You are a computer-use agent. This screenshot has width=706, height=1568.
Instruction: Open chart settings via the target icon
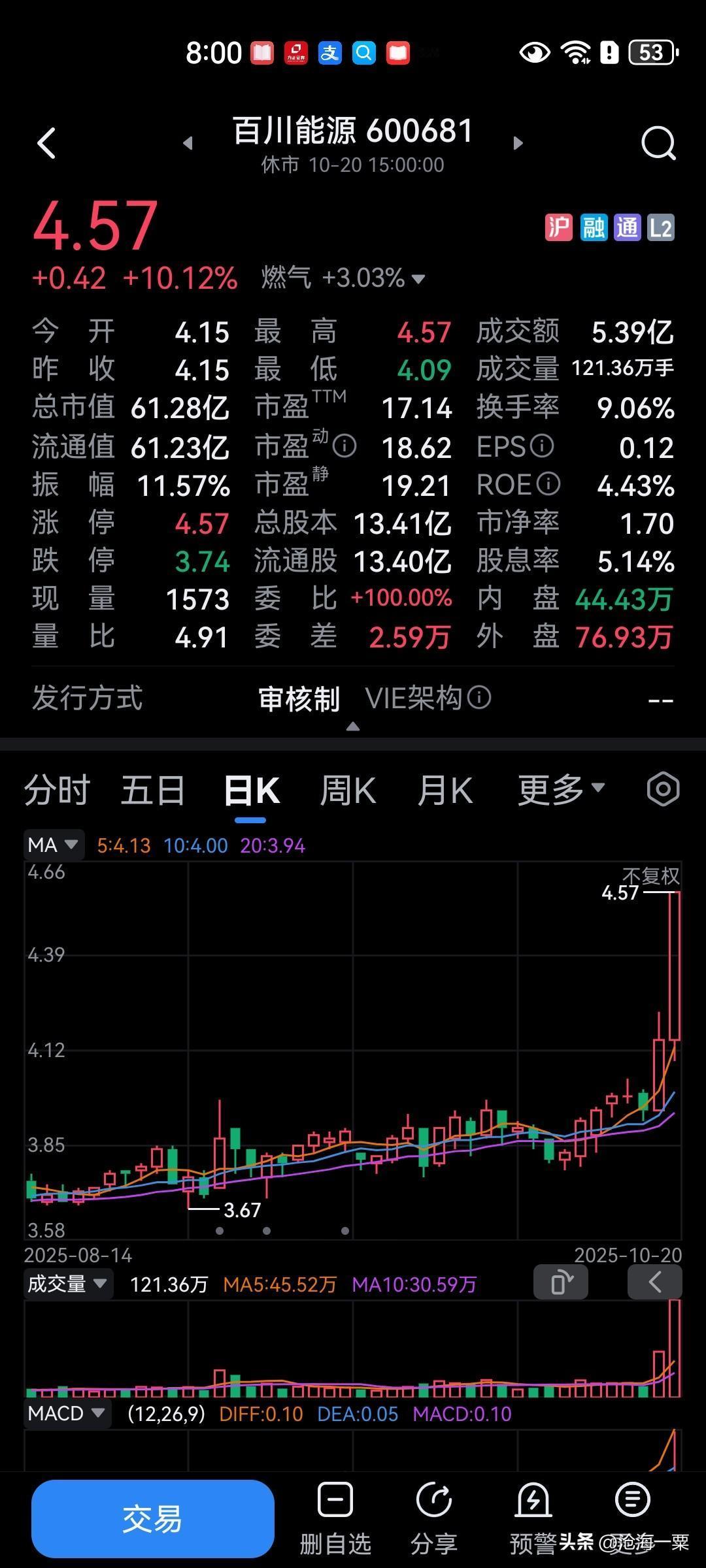pyautogui.click(x=662, y=789)
